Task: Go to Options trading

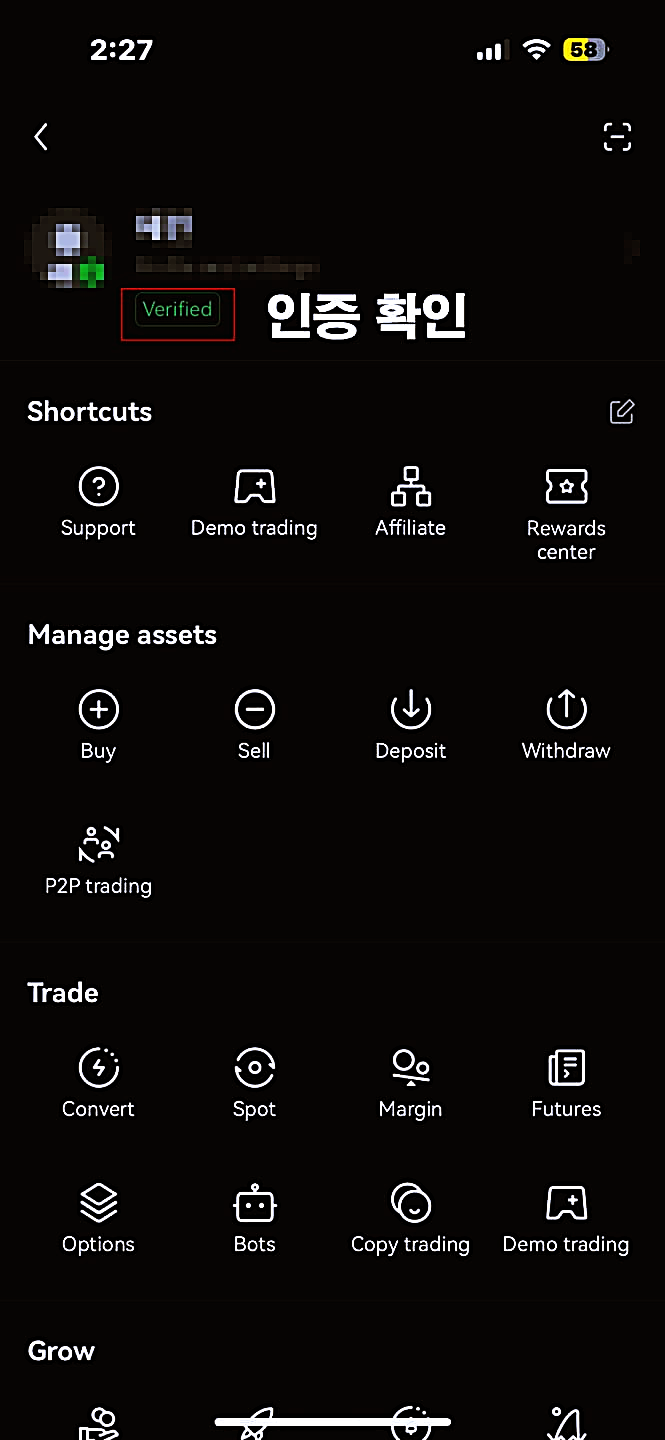Action: point(98,1218)
